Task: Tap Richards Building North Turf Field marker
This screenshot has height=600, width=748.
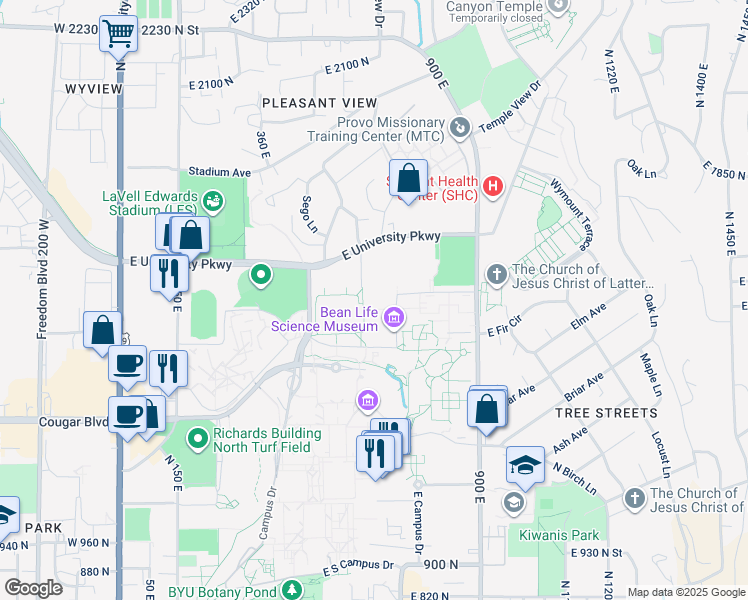Action: pyautogui.click(x=197, y=437)
